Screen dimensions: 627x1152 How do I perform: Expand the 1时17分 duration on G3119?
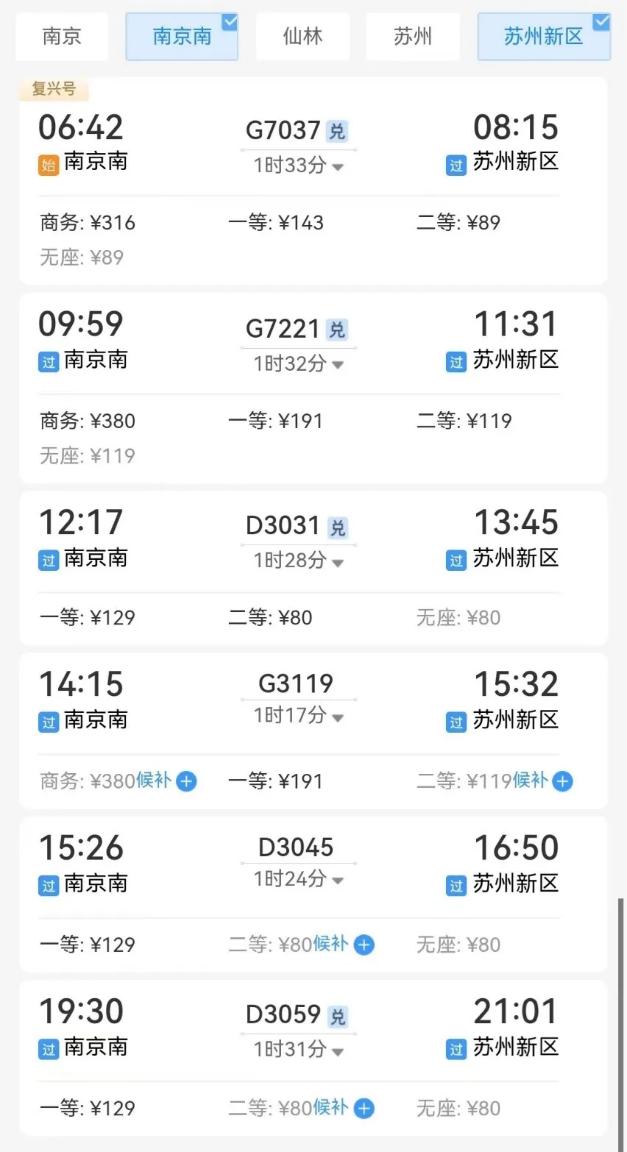298,716
